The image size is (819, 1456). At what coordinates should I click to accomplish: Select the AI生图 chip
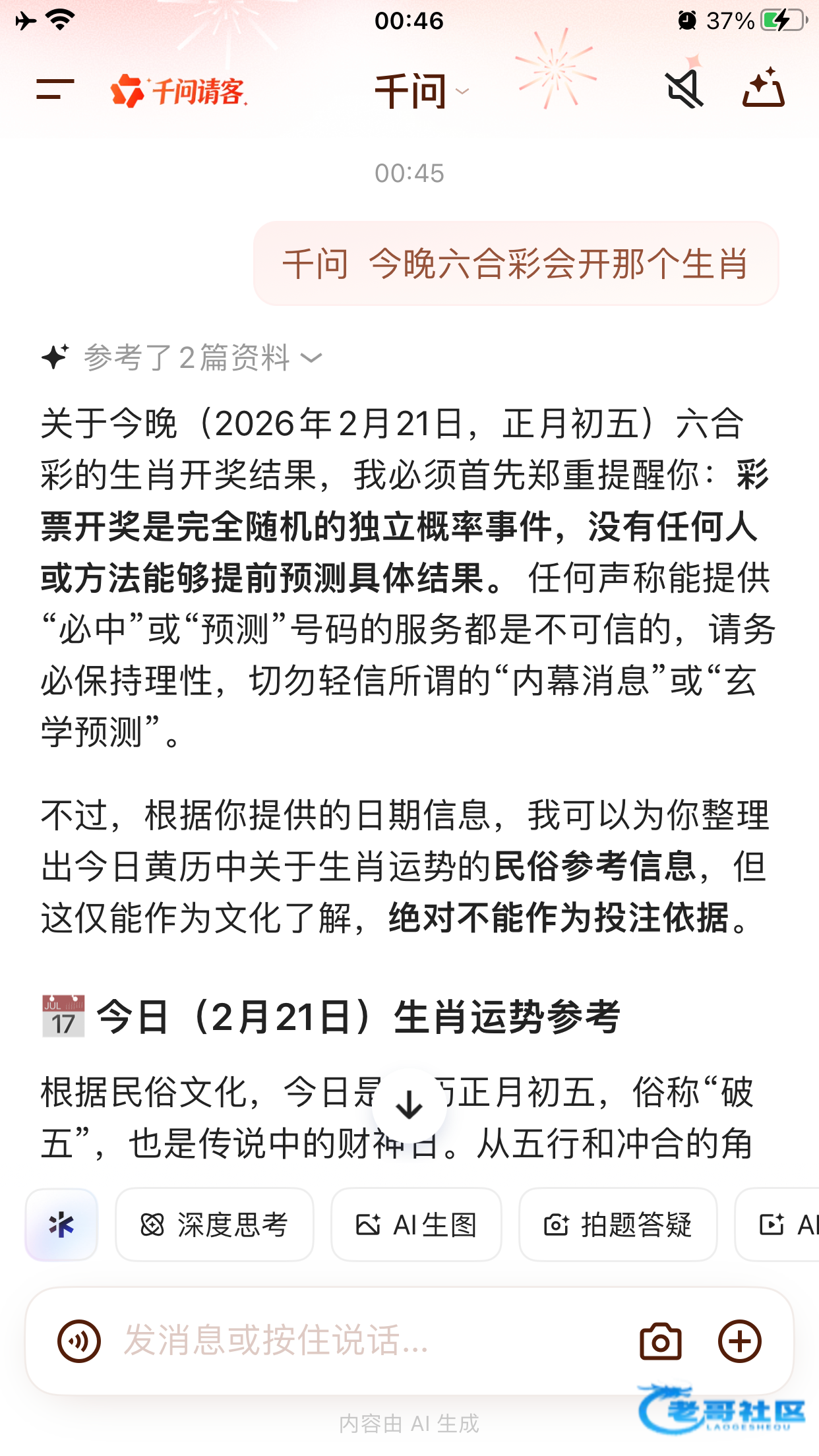pos(416,1225)
